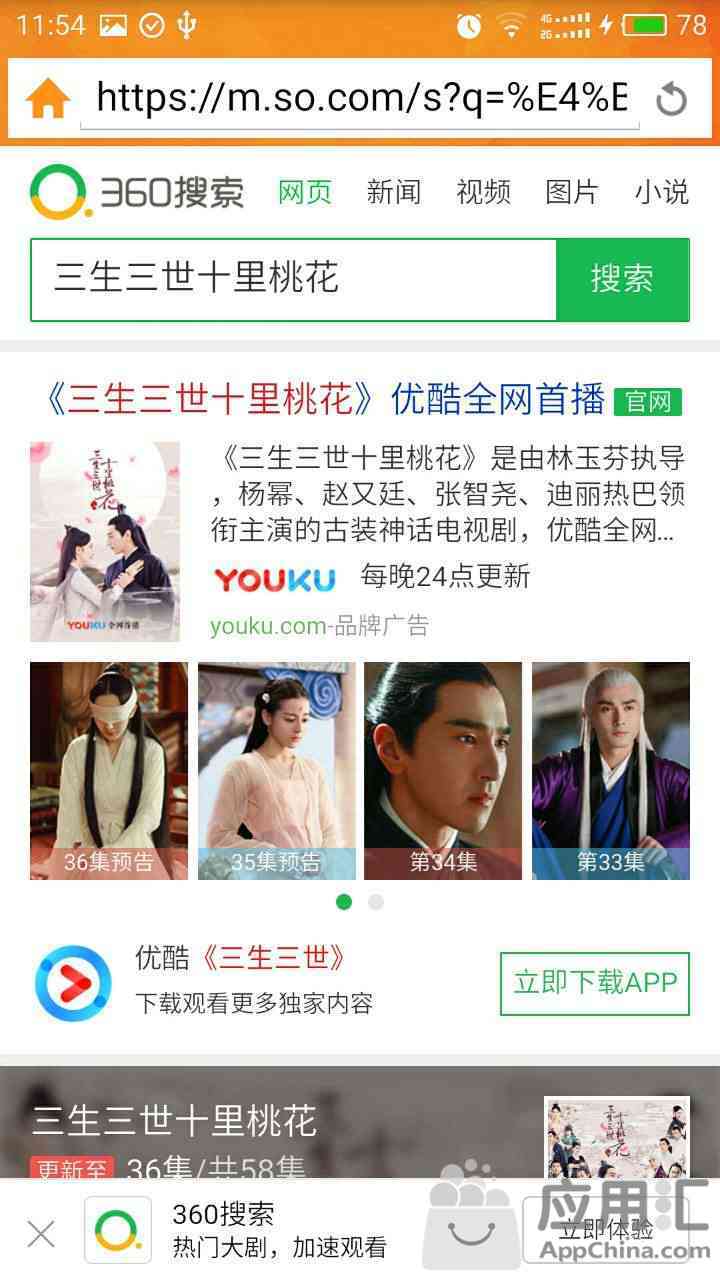Viewport: 720px width, 1280px height.
Task: Open the 优酷全网首播 result title link
Action: click(326, 400)
